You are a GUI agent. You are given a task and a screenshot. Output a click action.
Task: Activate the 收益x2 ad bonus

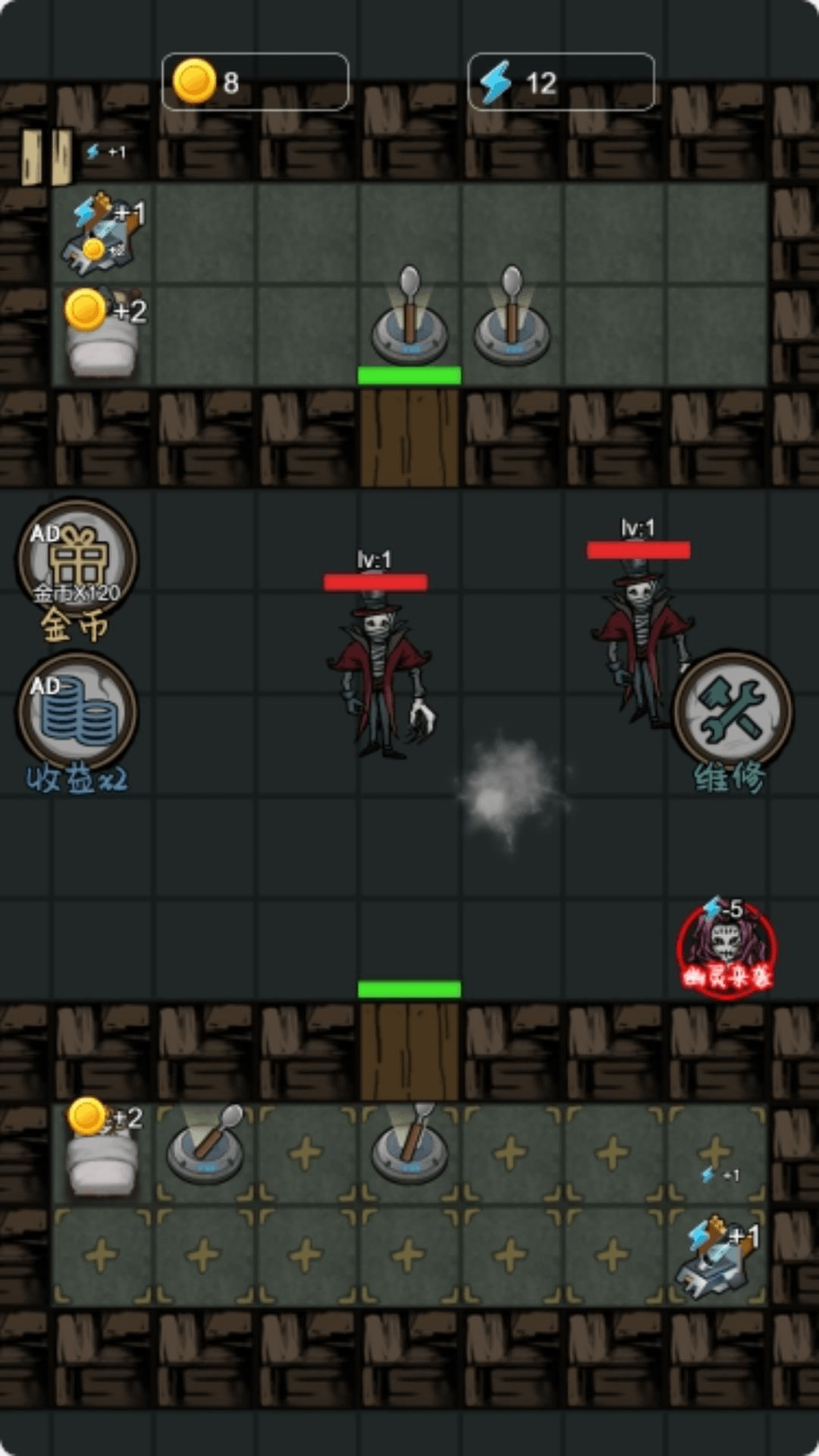click(x=77, y=713)
